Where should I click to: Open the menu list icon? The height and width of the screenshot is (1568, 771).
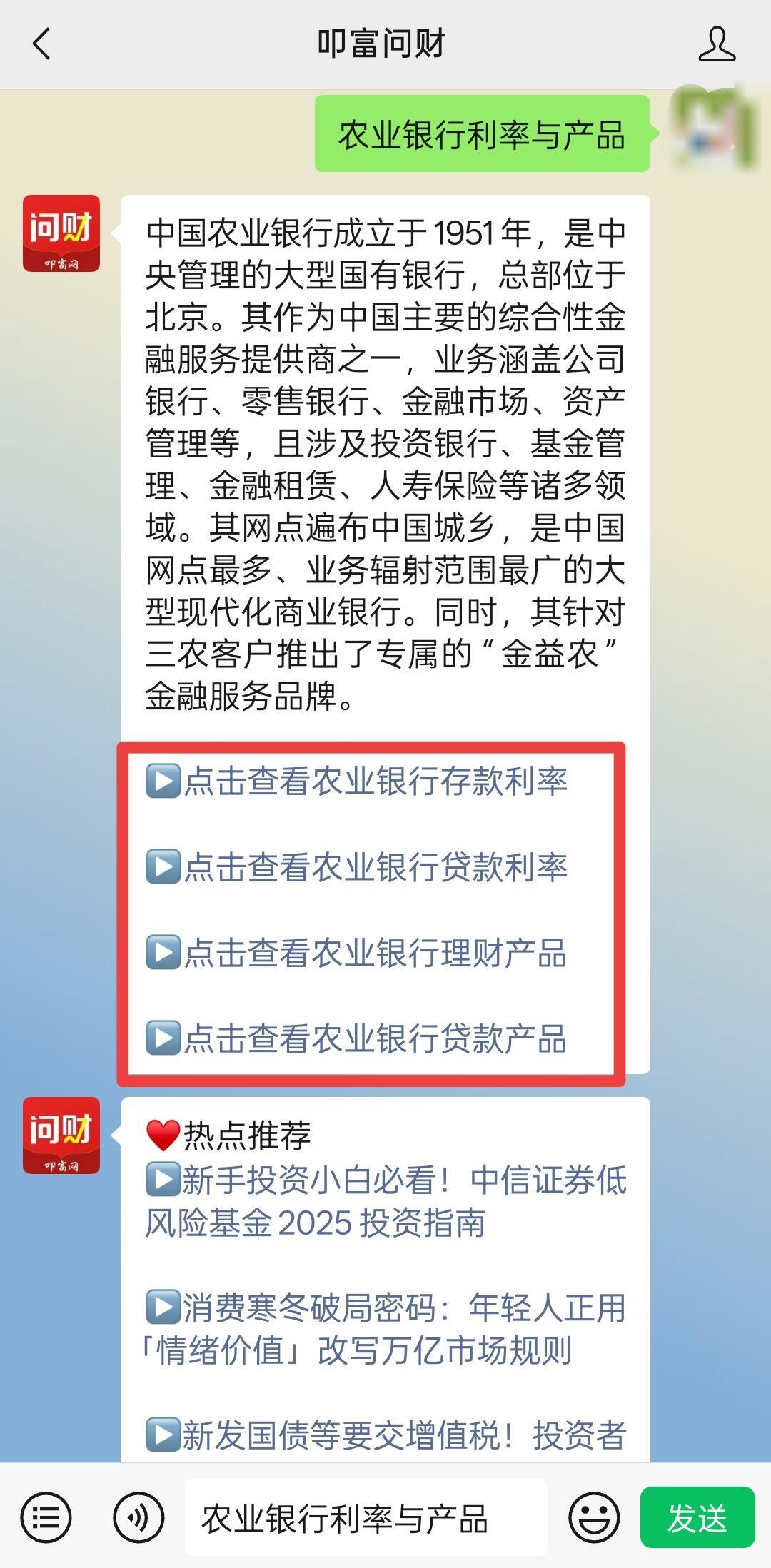46,1517
